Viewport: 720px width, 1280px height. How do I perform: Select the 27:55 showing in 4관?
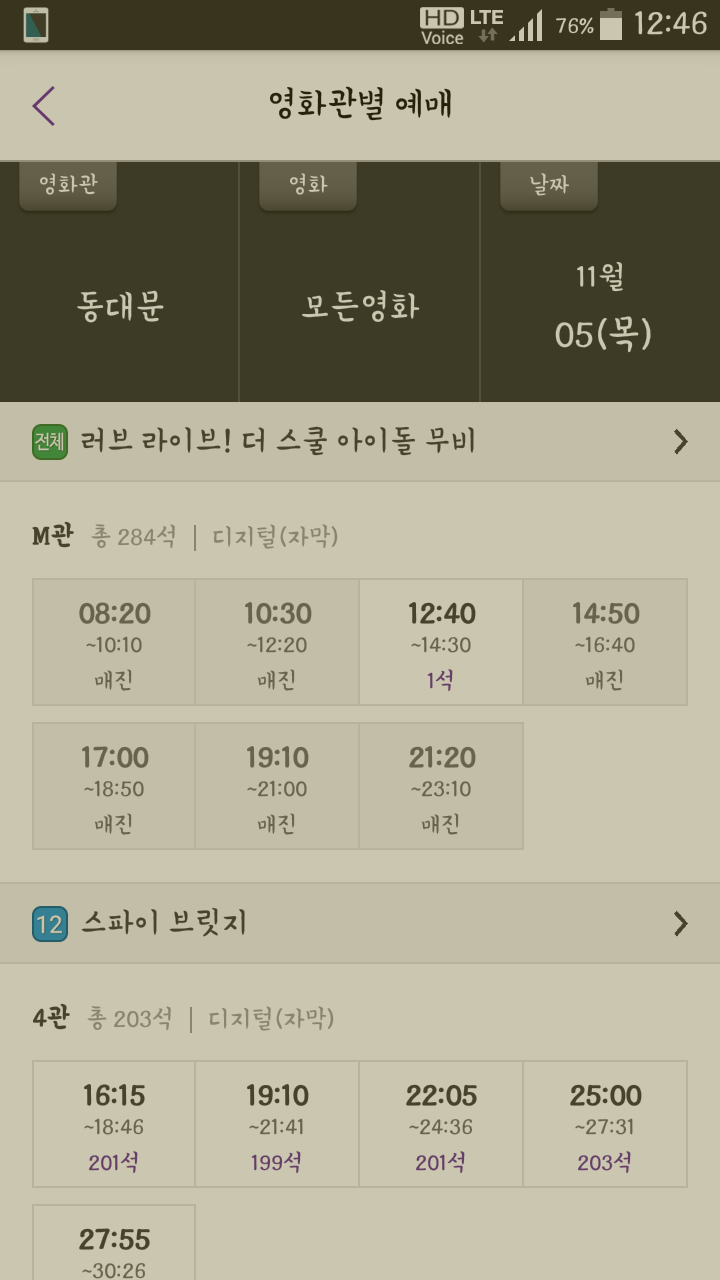114,1245
